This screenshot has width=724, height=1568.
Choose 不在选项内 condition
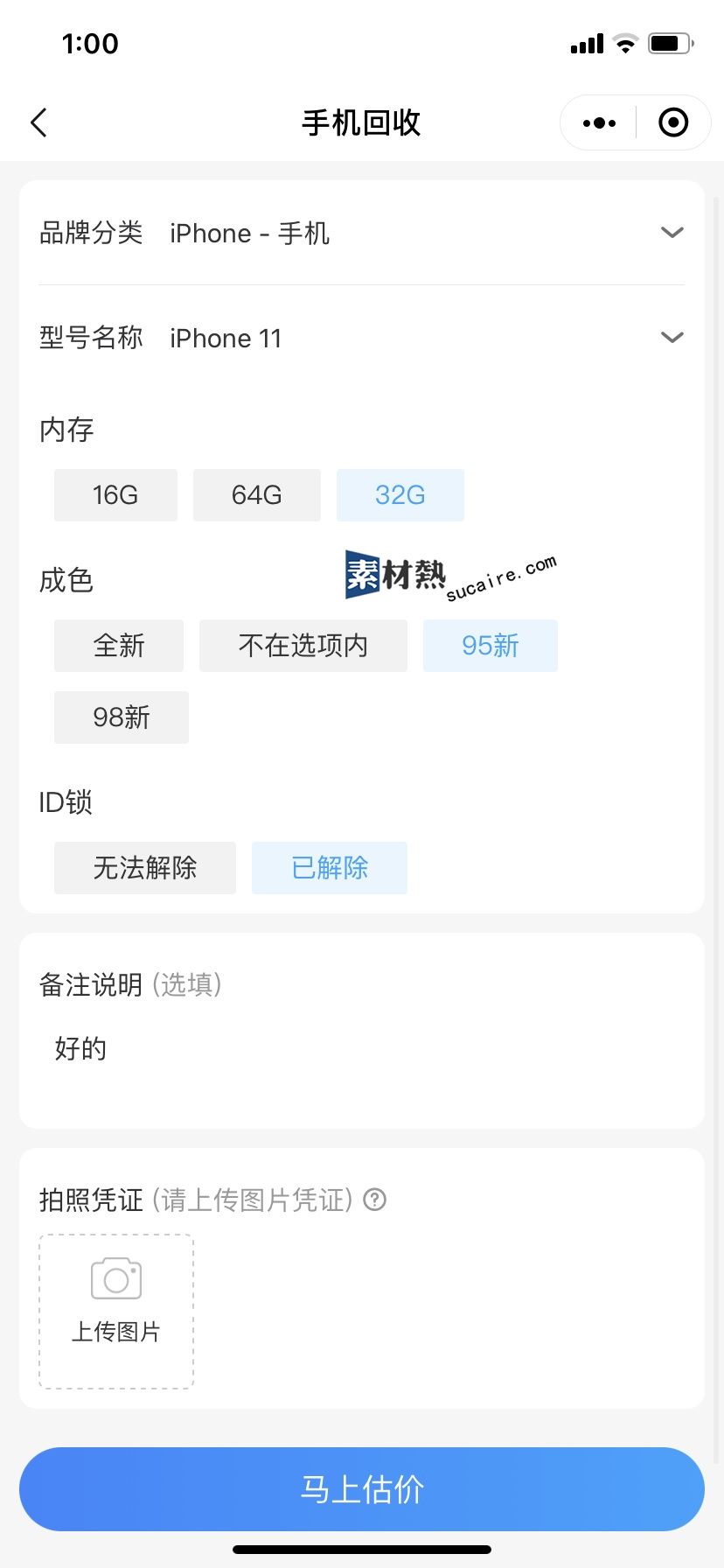[303, 646]
